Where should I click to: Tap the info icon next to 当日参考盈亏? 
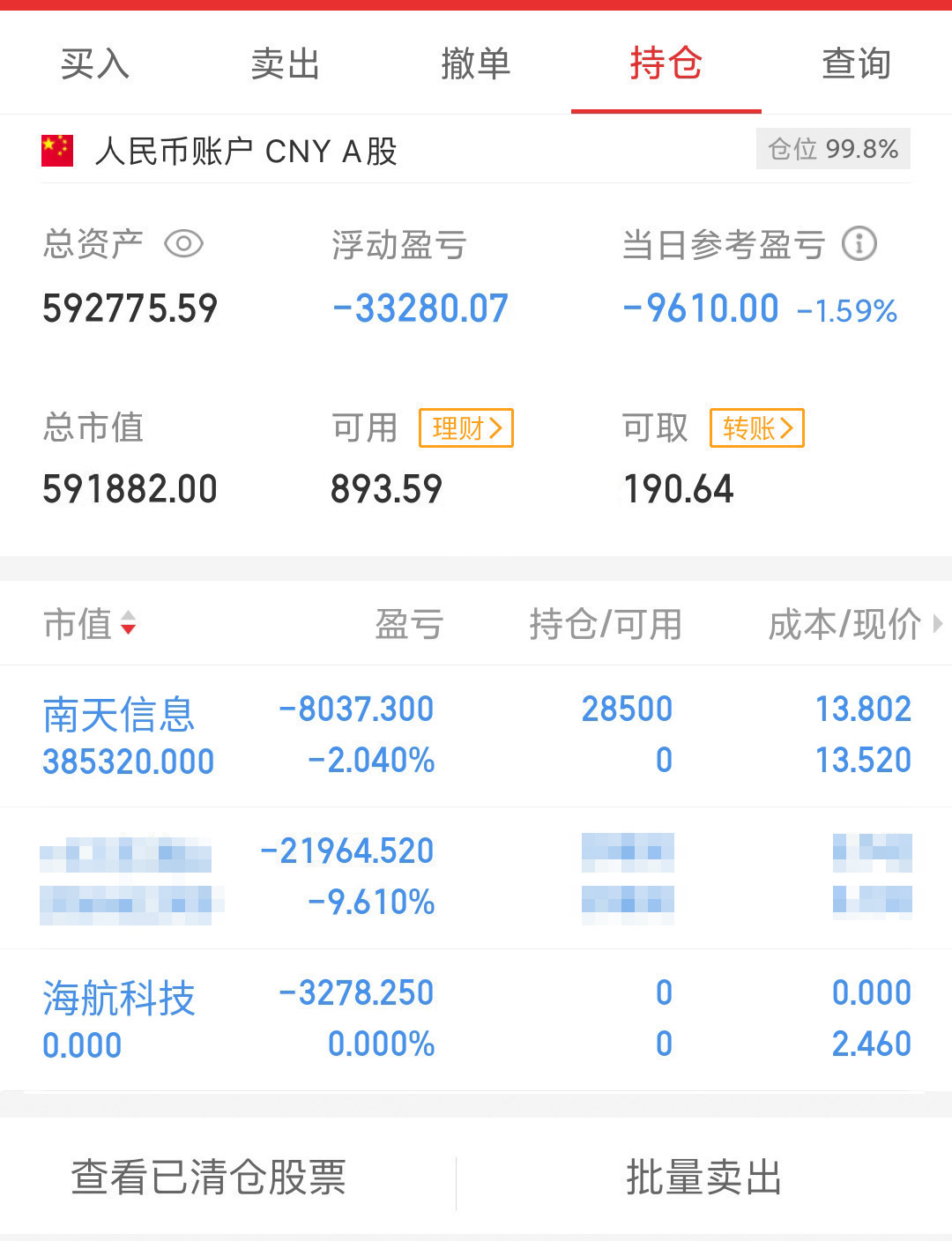(x=859, y=245)
